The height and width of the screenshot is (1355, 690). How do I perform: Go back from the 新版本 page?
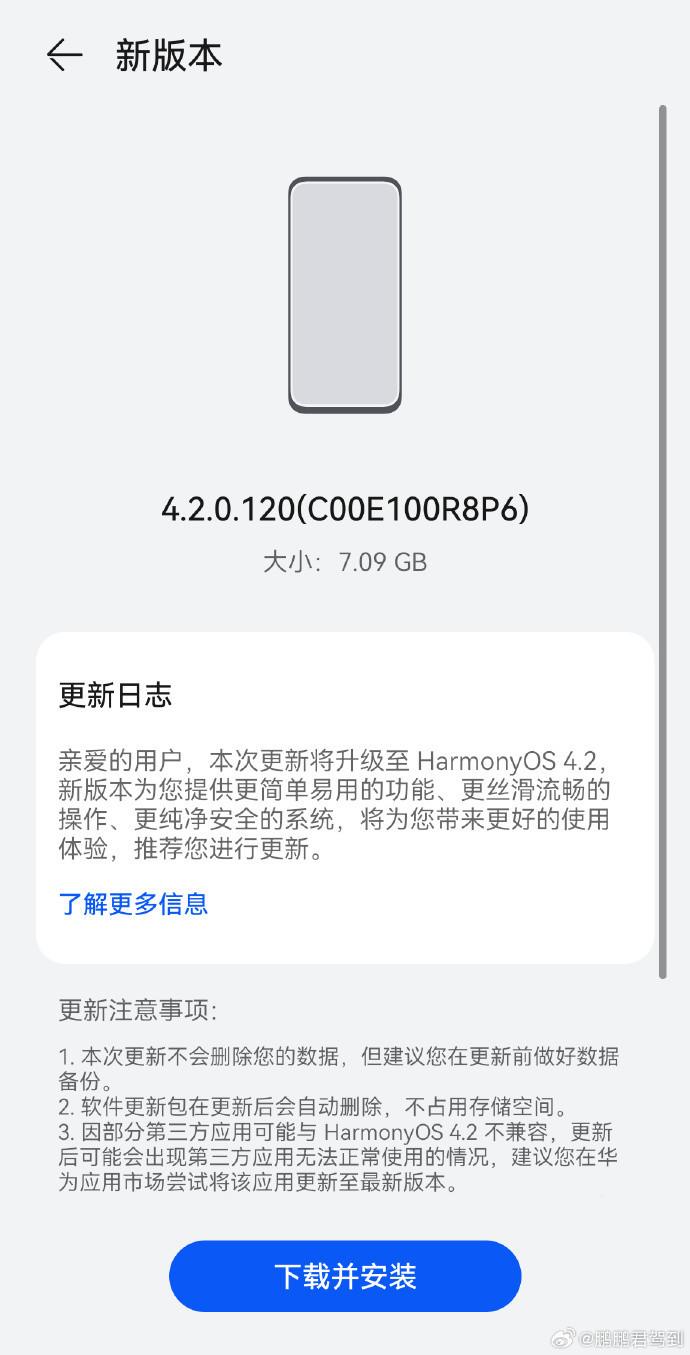(x=64, y=55)
